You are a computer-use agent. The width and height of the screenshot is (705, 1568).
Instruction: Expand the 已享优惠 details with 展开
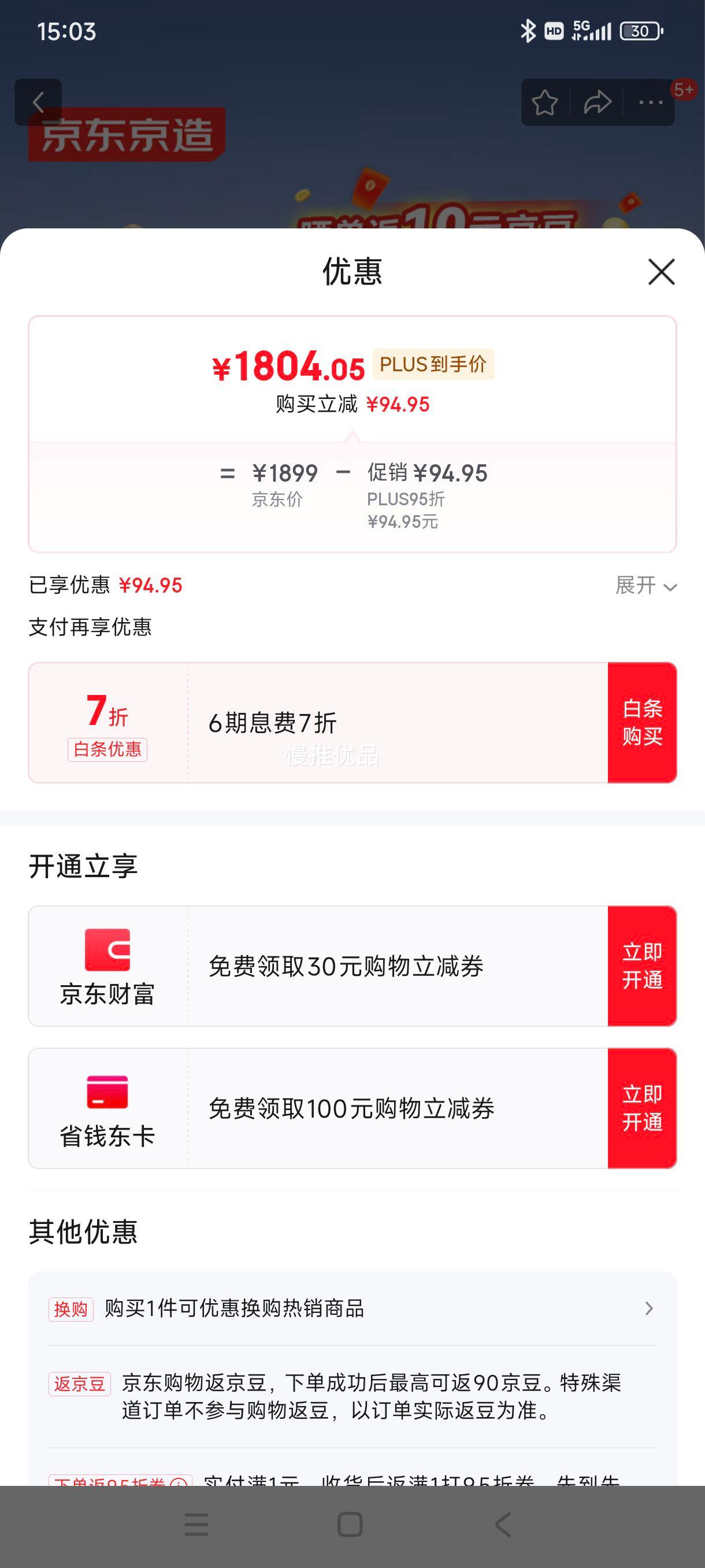point(646,586)
